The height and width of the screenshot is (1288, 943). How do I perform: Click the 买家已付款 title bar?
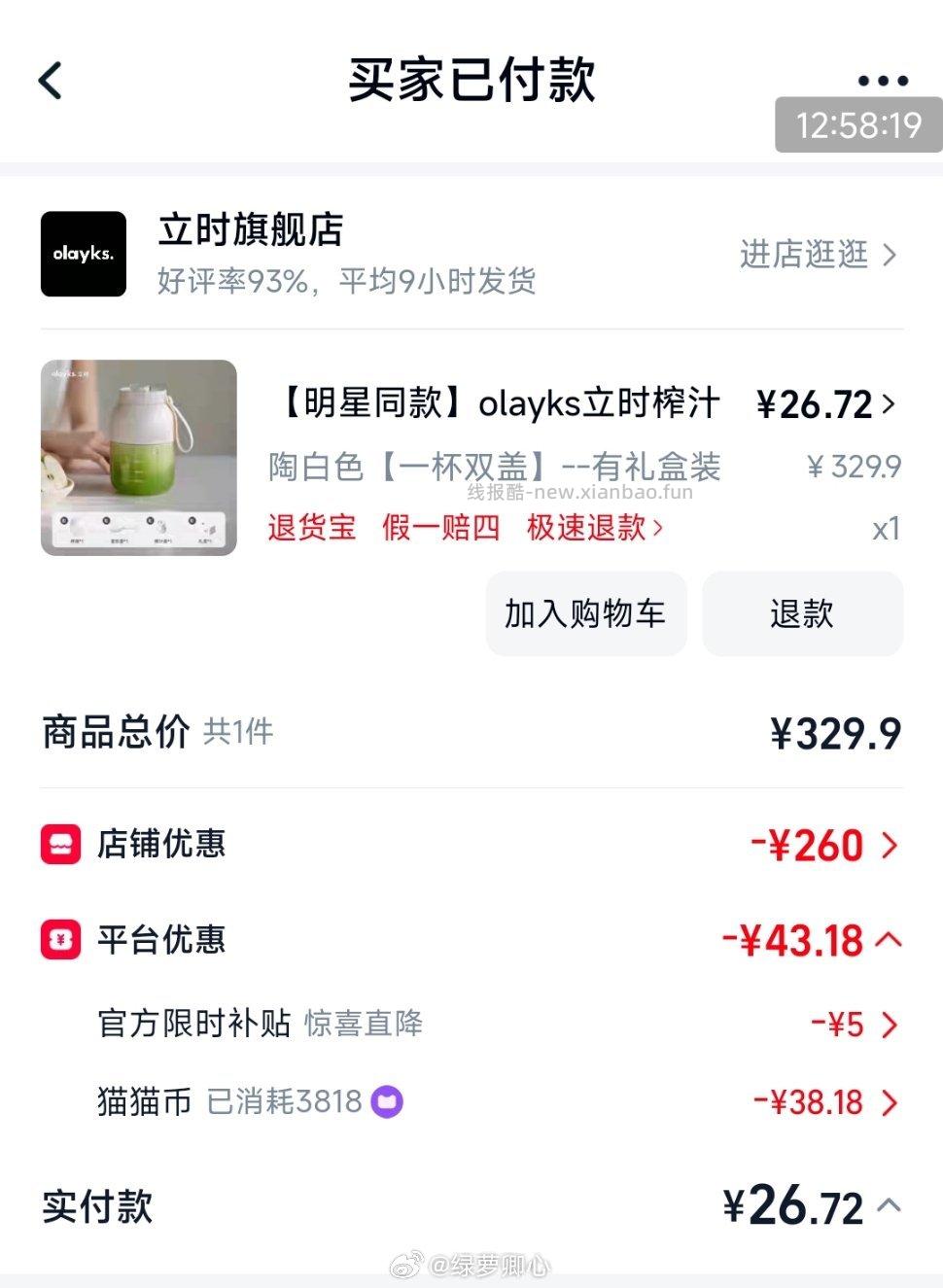pos(471,81)
